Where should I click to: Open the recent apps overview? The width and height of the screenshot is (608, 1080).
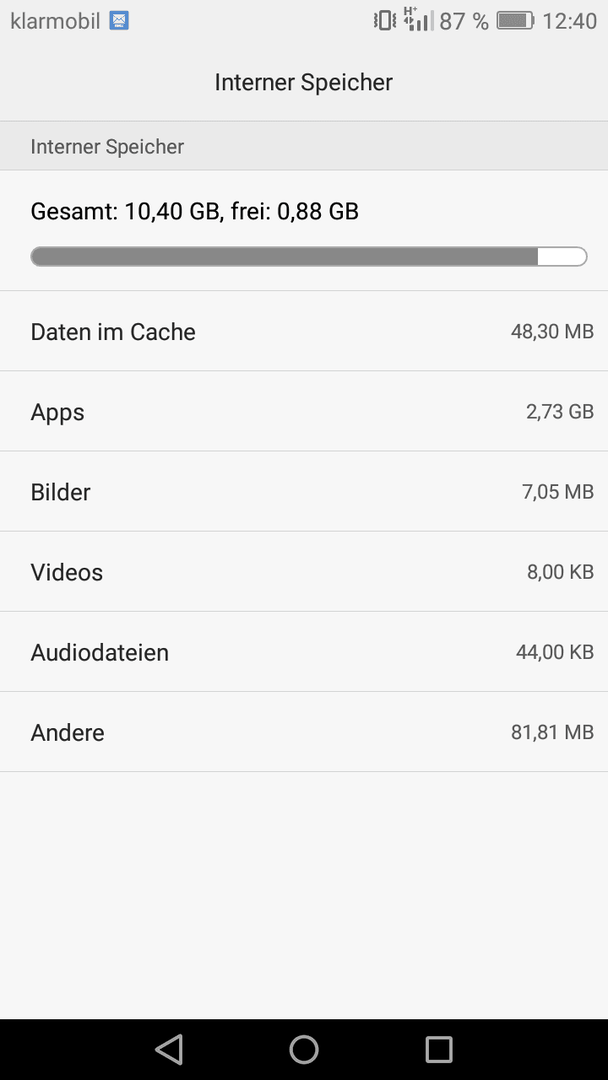pos(439,1050)
